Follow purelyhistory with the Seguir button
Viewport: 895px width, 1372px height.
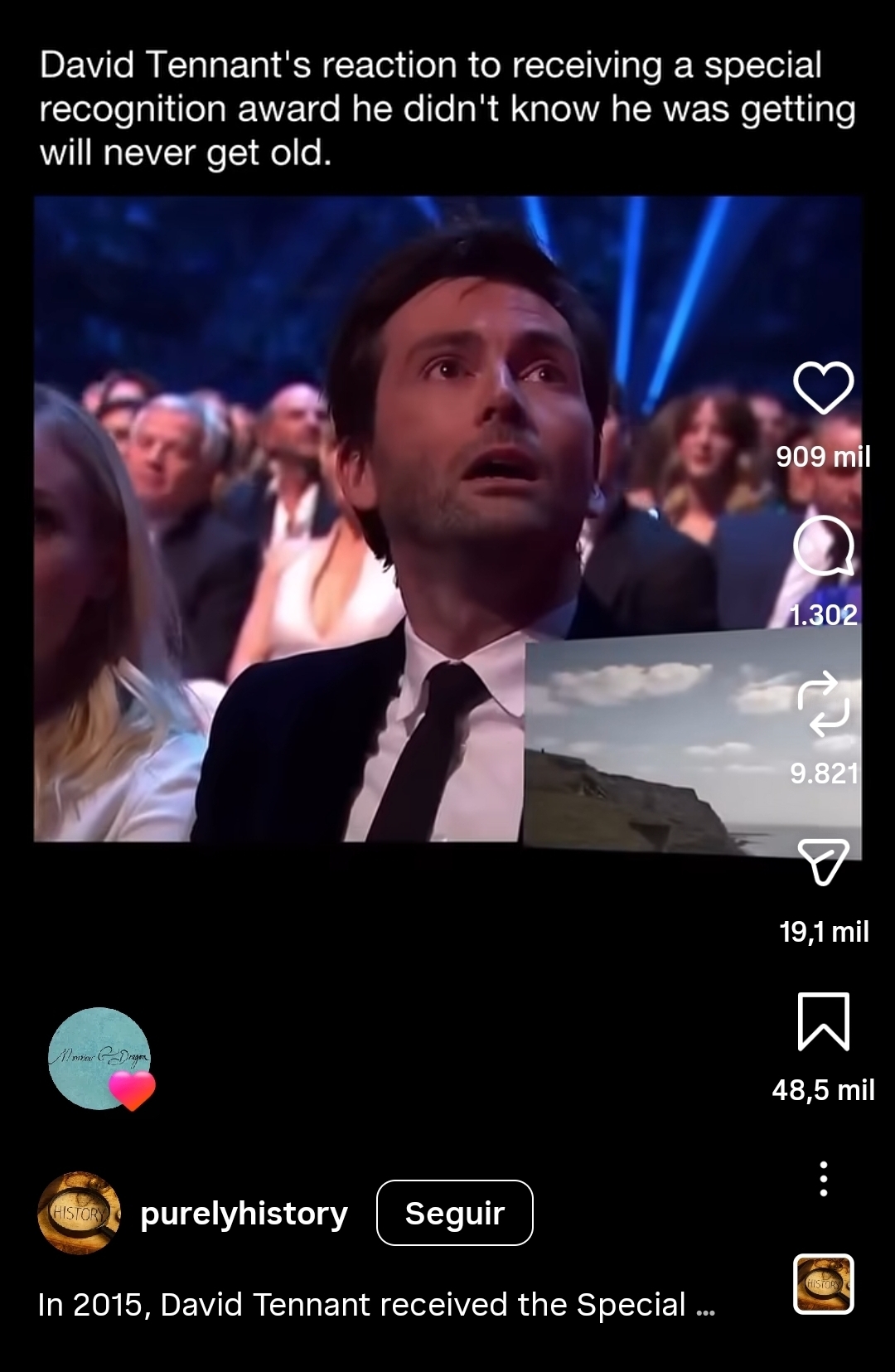(x=454, y=1213)
